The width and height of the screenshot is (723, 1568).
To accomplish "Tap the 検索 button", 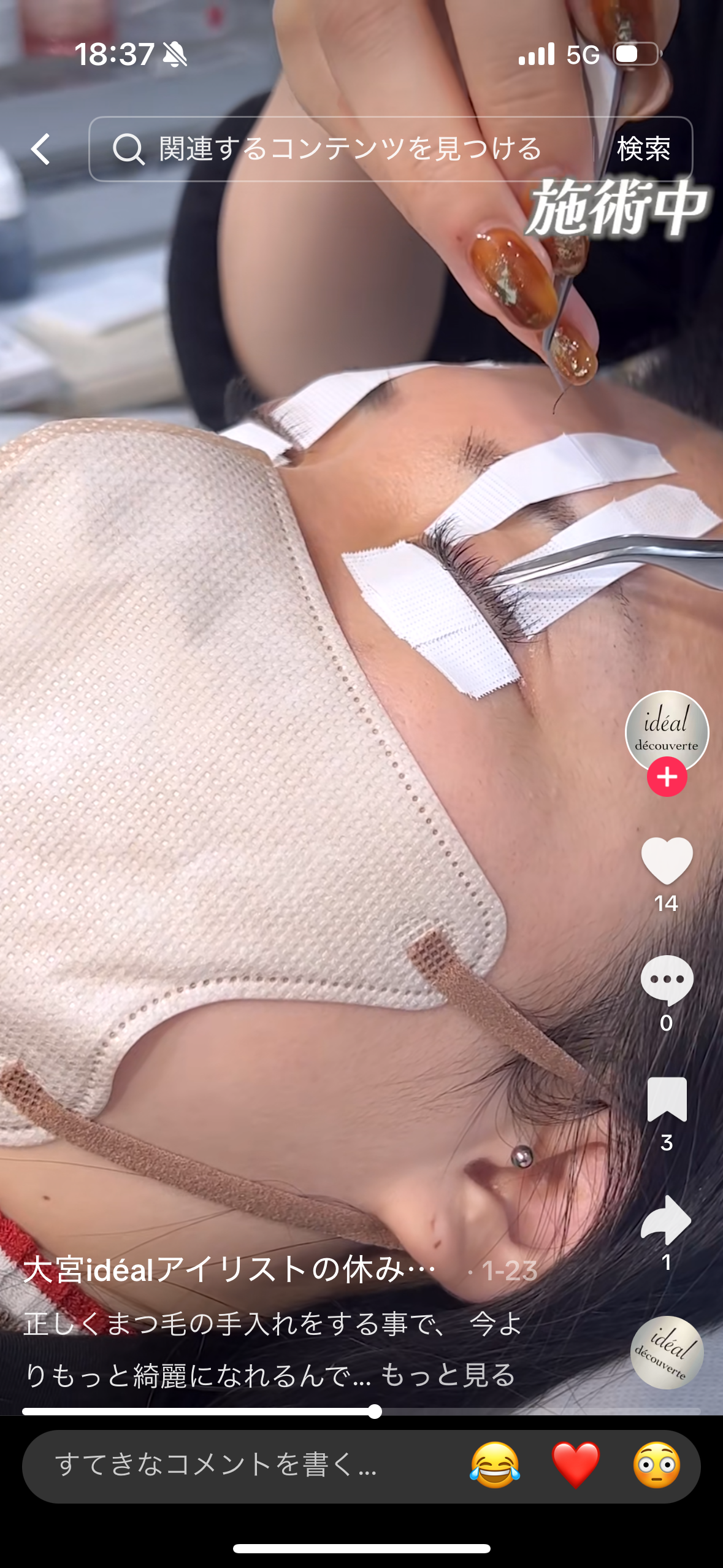I will pos(643,149).
